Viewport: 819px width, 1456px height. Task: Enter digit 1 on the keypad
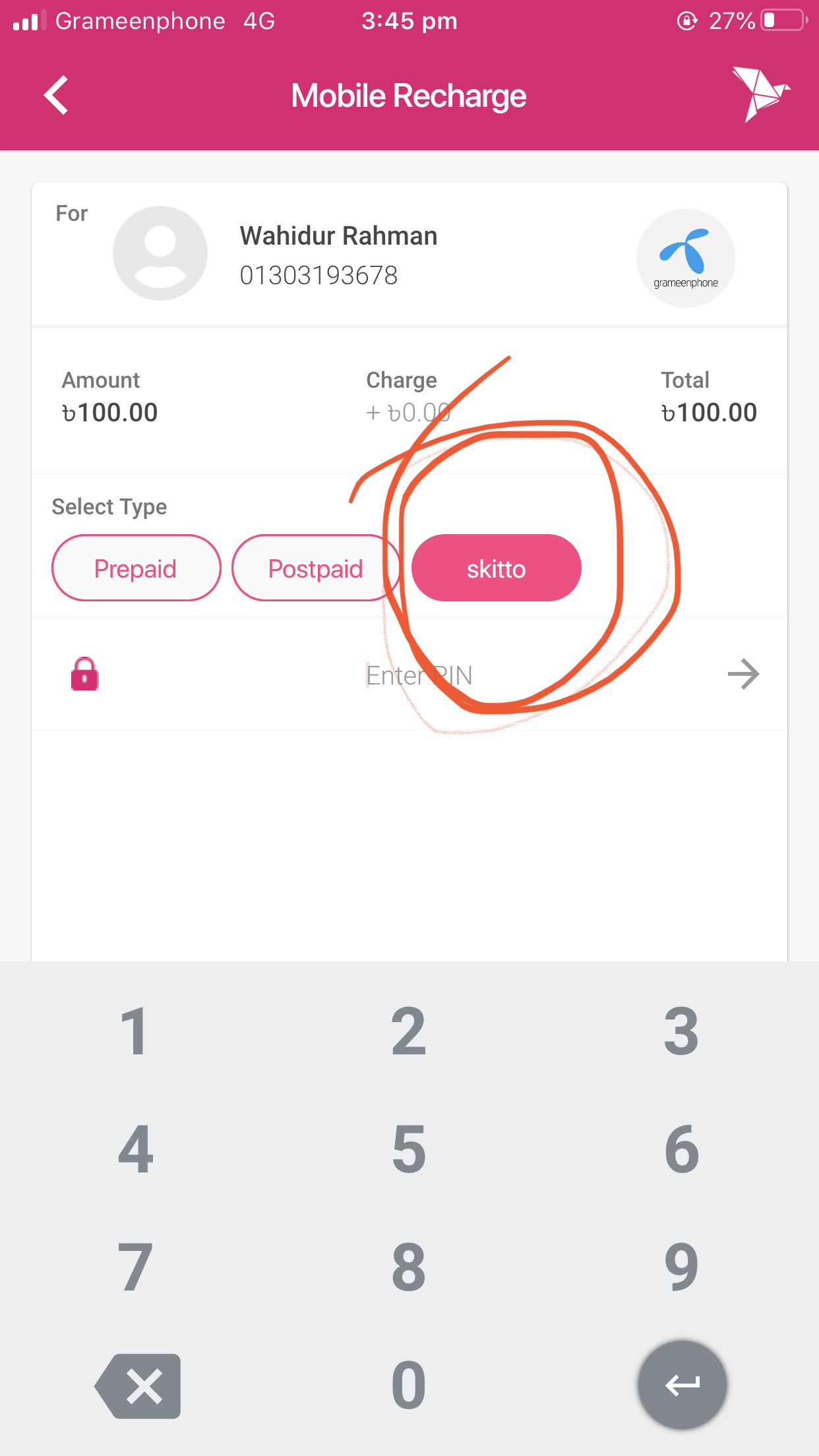136,1031
